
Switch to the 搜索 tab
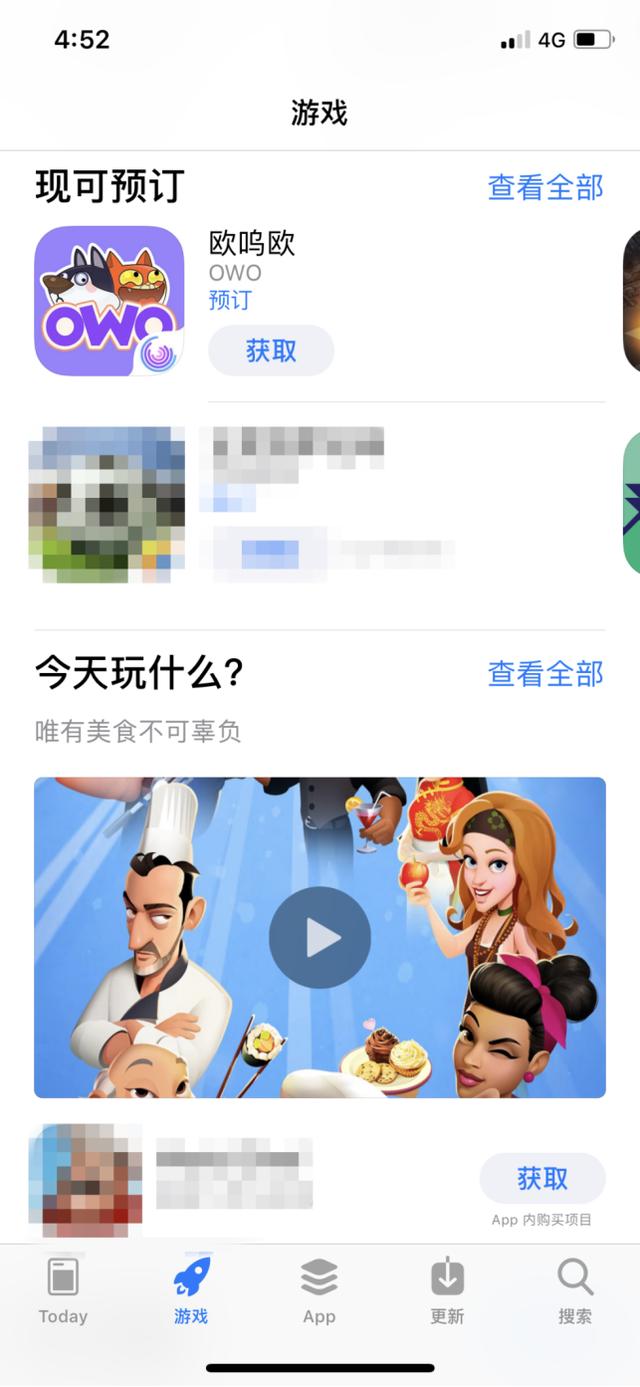pos(575,1290)
